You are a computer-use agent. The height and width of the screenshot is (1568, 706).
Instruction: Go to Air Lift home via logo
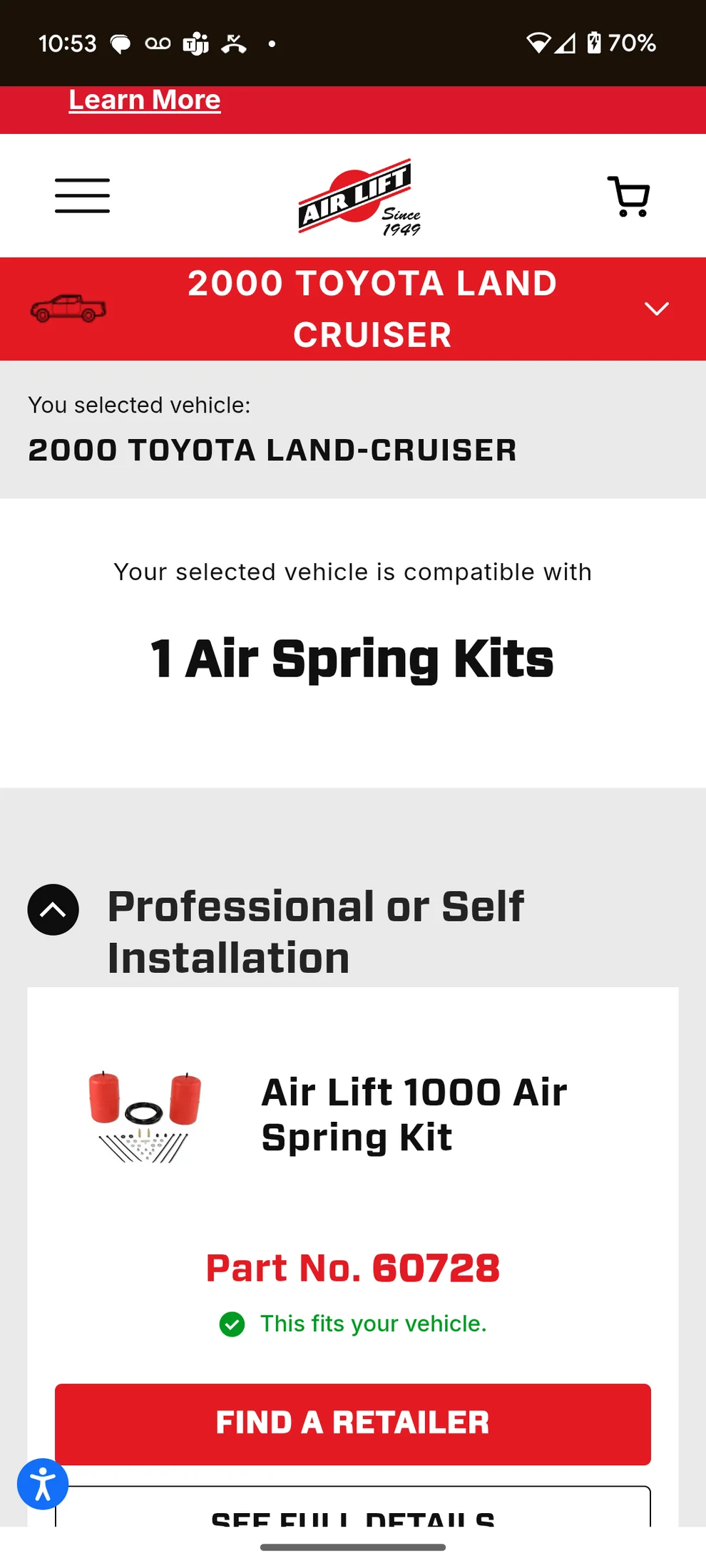coord(359,197)
